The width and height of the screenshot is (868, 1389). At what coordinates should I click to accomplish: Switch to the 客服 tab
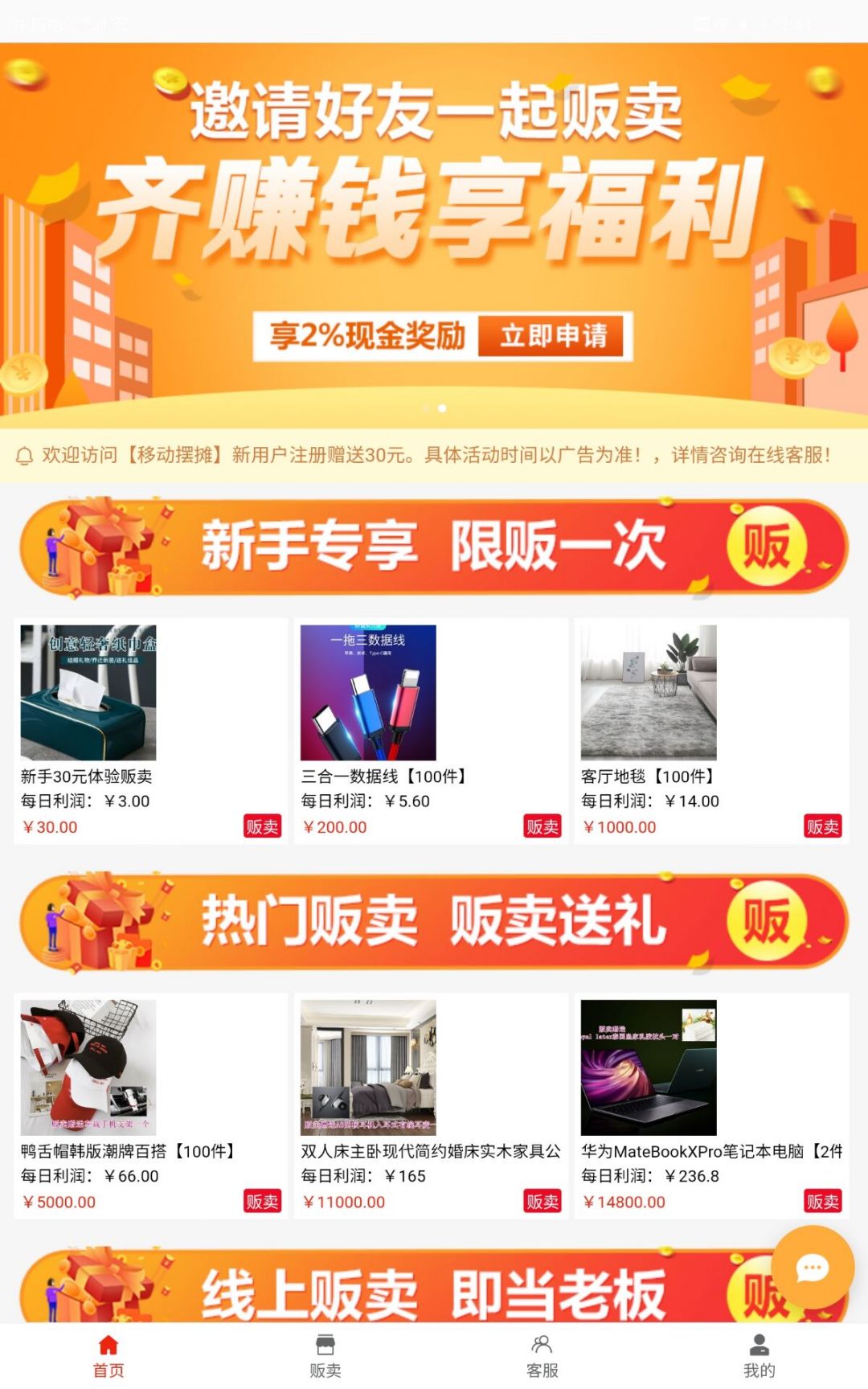point(542,1356)
